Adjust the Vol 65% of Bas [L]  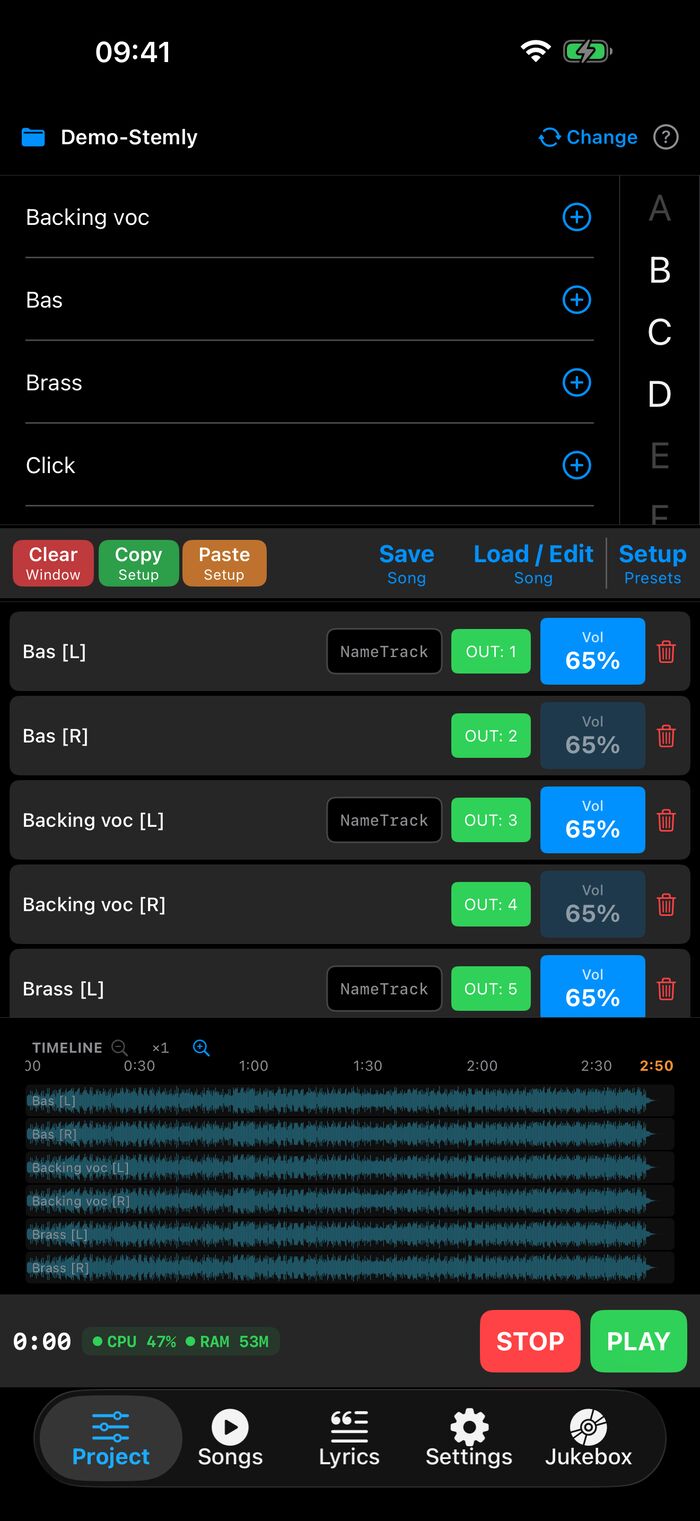point(593,651)
